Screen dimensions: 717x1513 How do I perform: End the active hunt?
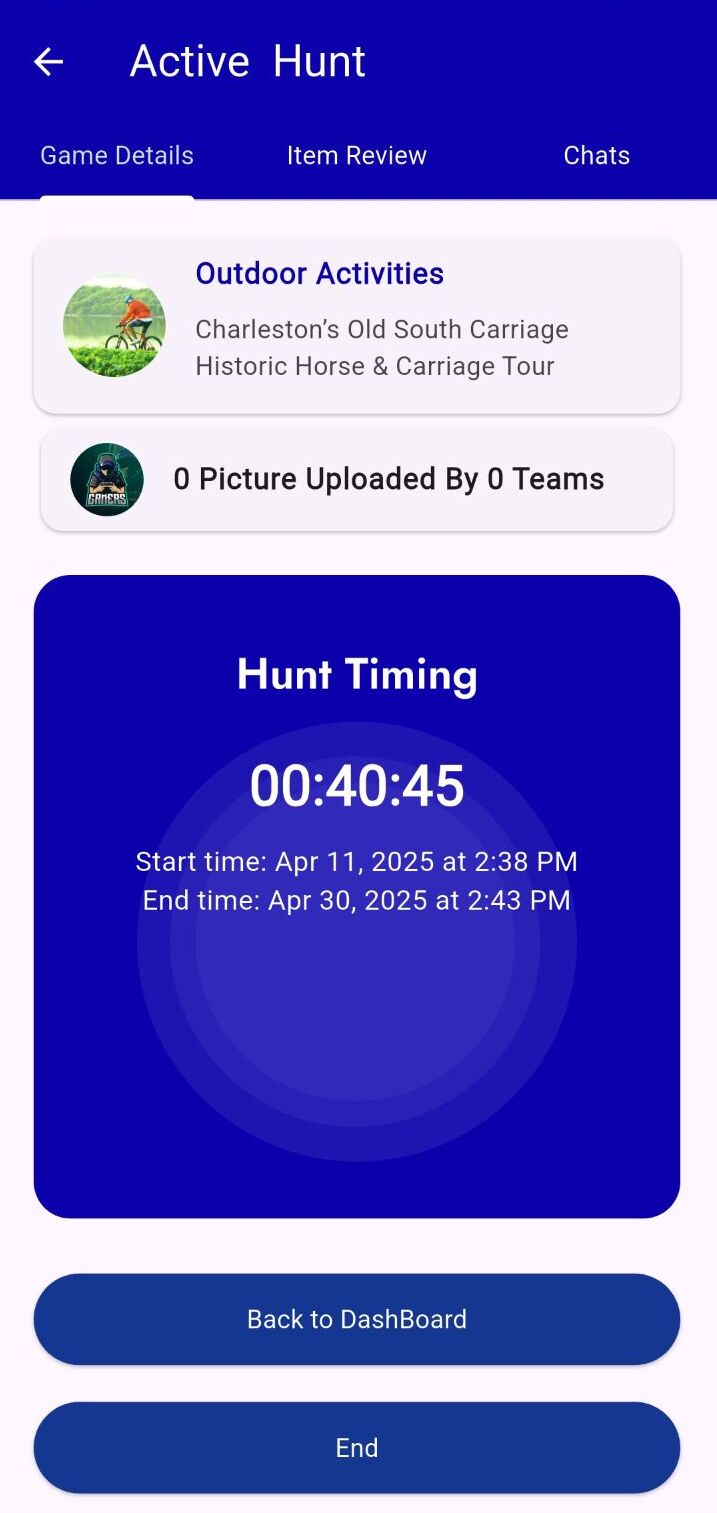click(357, 1448)
